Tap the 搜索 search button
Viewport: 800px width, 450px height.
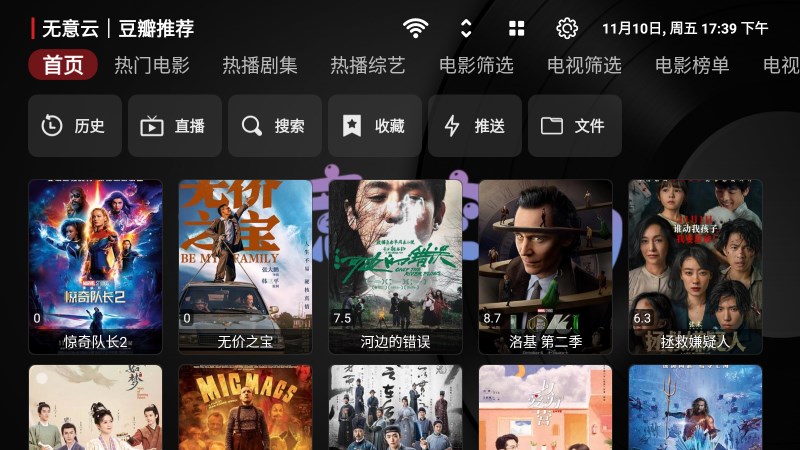click(275, 126)
